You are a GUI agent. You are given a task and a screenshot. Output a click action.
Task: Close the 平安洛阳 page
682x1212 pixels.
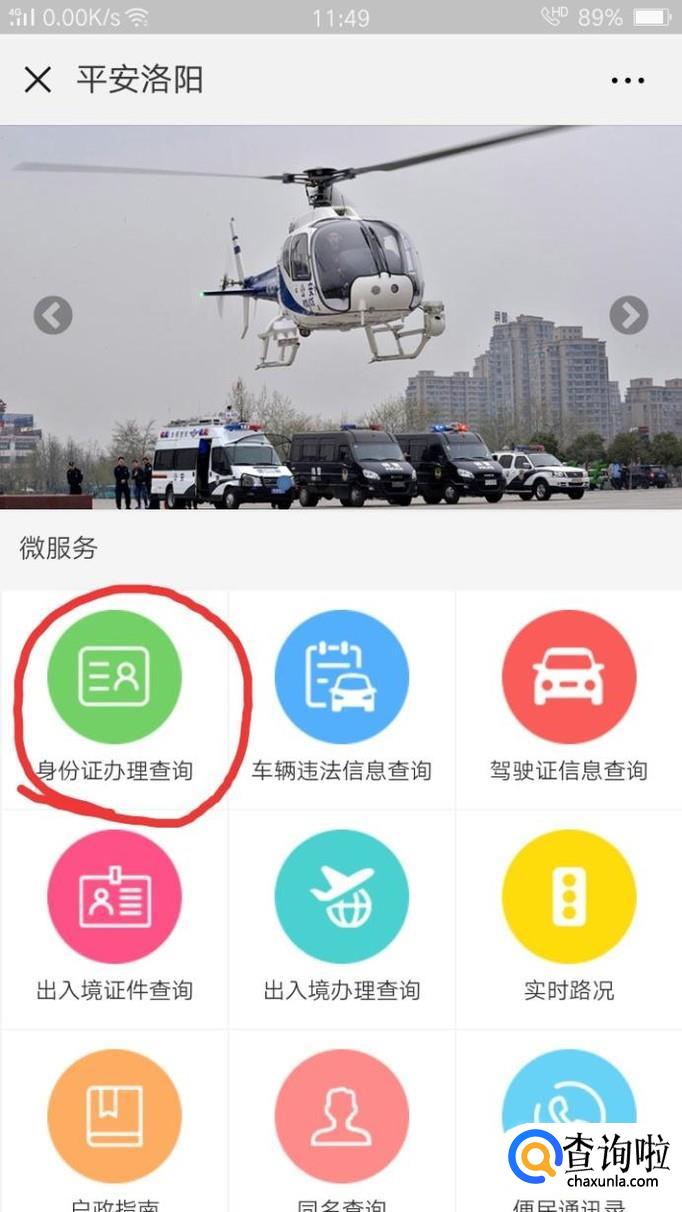(x=38, y=80)
